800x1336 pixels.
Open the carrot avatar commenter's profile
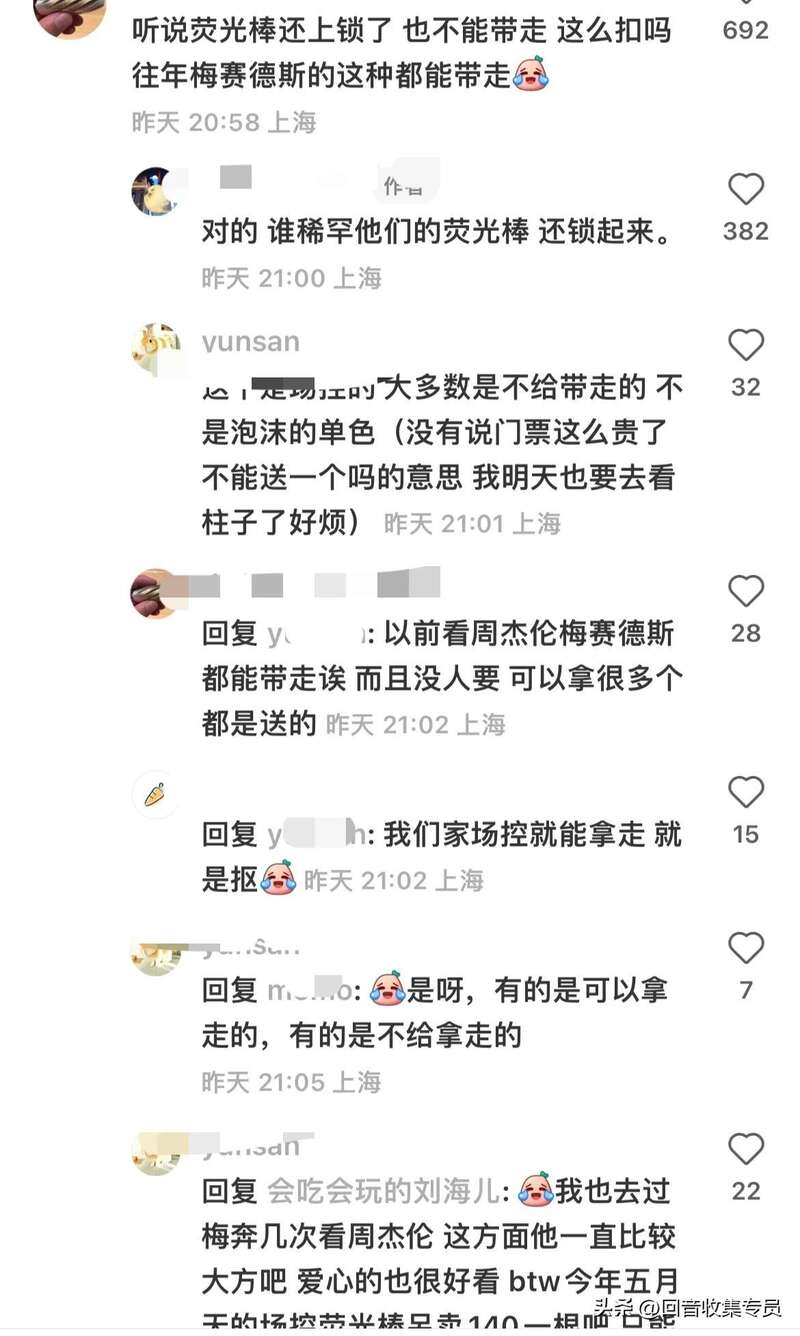pos(155,795)
